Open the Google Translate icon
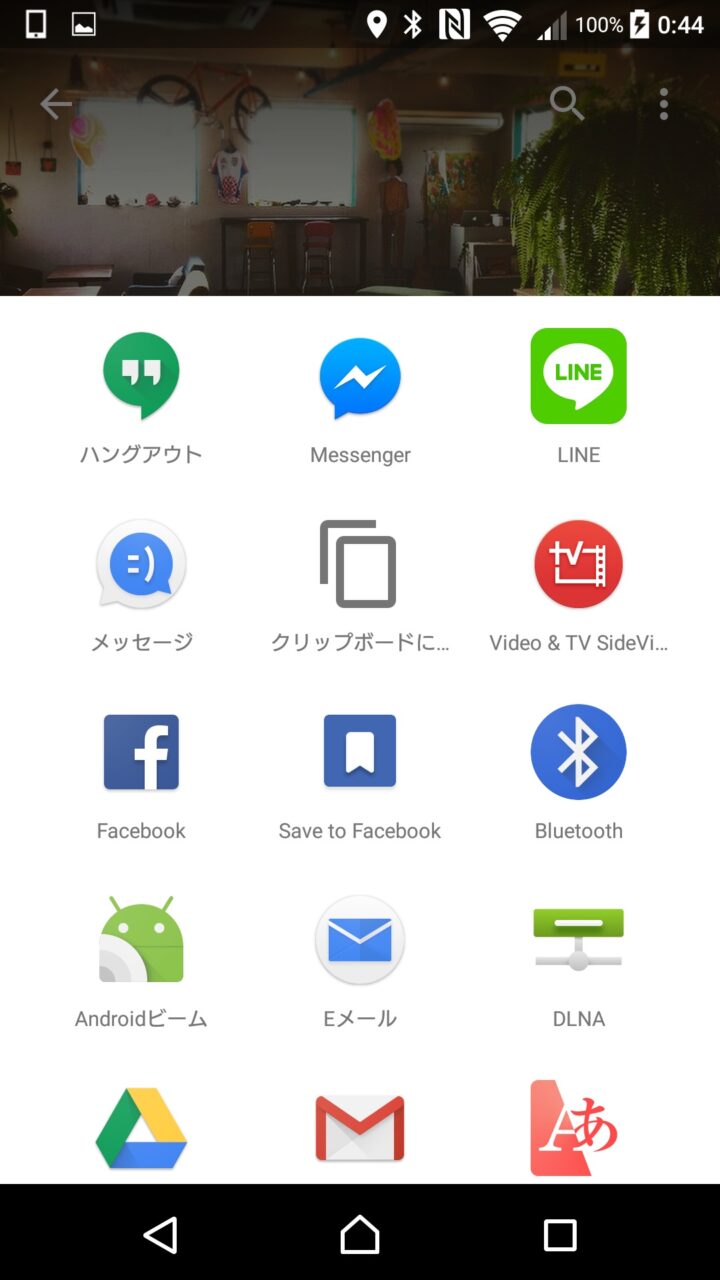720x1280 pixels. (x=575, y=1128)
